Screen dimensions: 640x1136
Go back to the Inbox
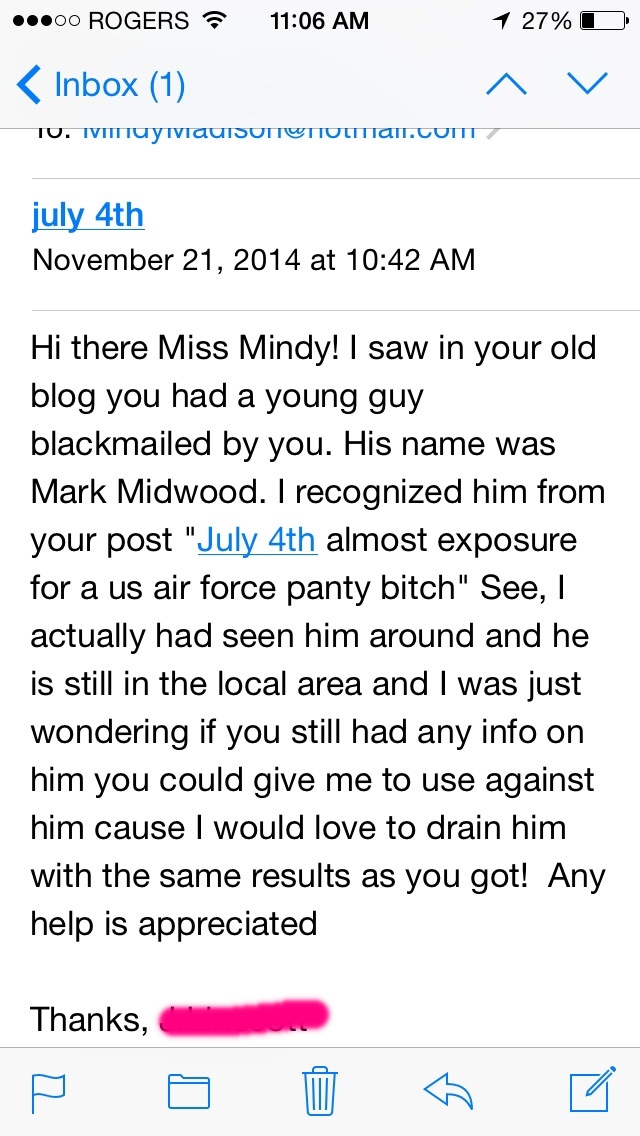click(100, 85)
